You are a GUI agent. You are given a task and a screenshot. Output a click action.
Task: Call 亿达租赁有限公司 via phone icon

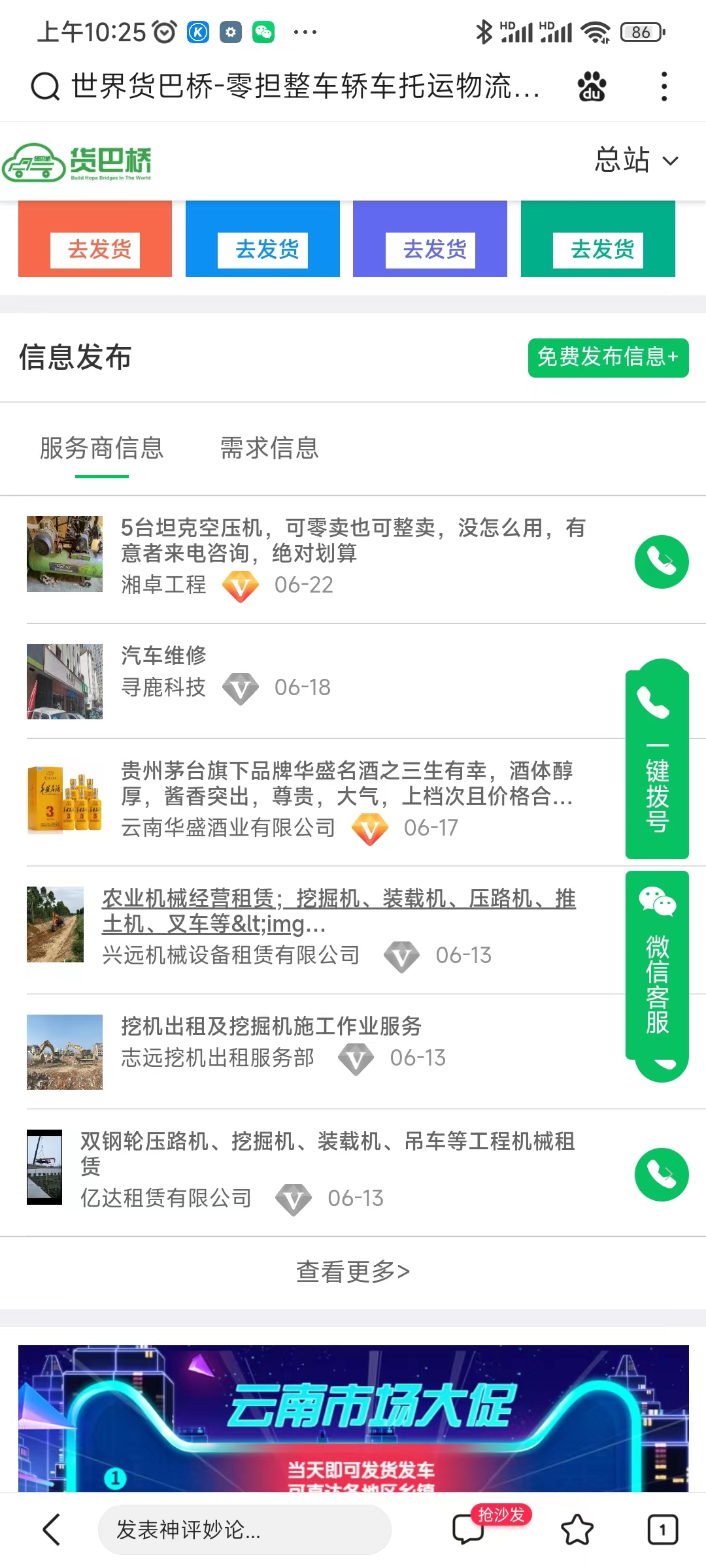[x=661, y=1175]
